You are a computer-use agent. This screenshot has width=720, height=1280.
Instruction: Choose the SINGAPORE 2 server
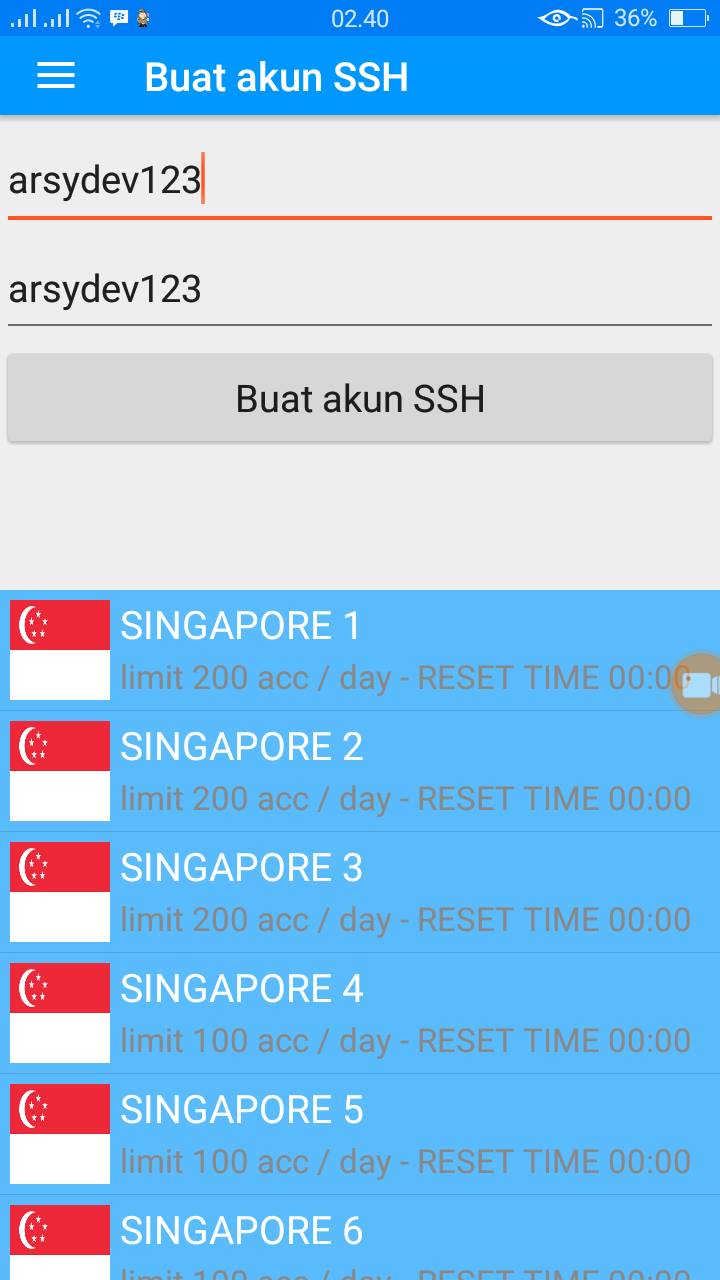[360, 771]
